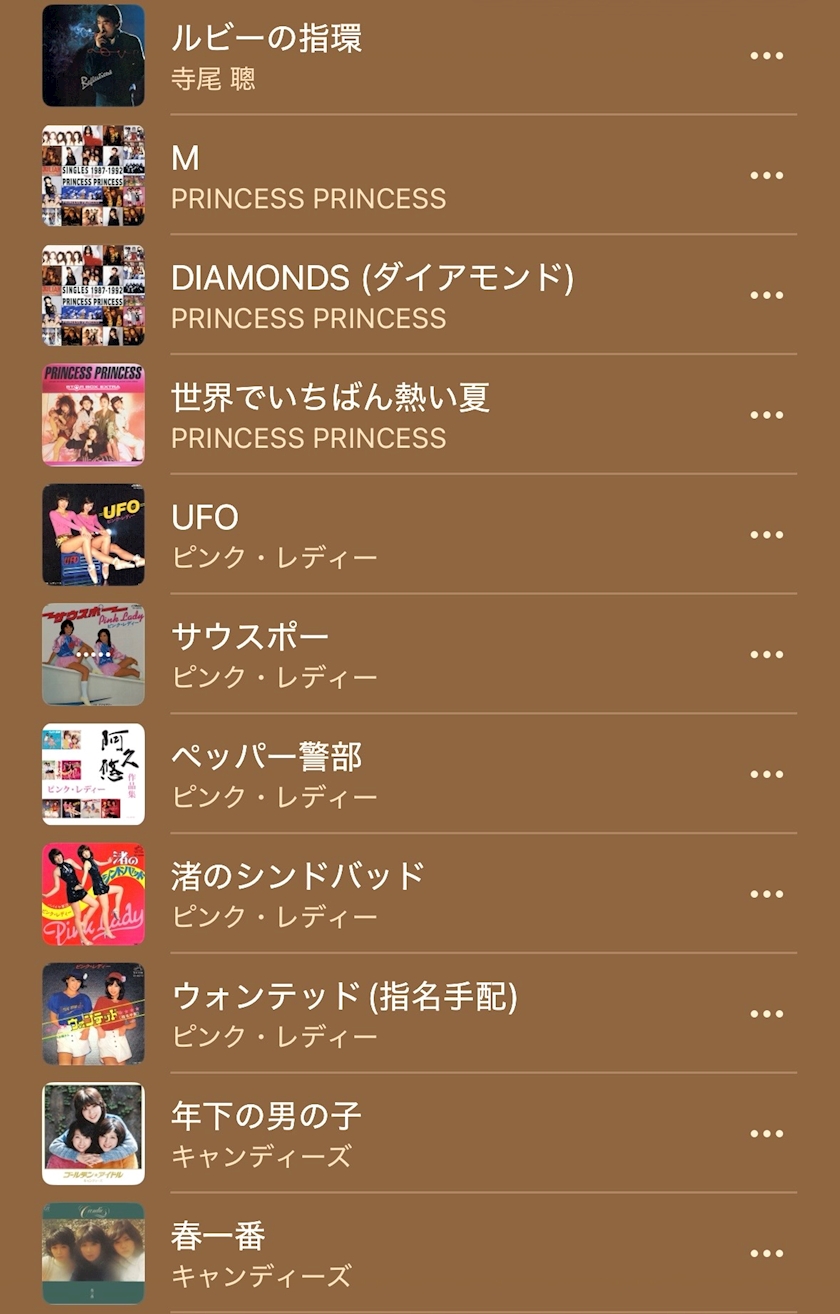
Task: Open more options for 世界でいちばん熱い夏
Action: click(x=767, y=415)
